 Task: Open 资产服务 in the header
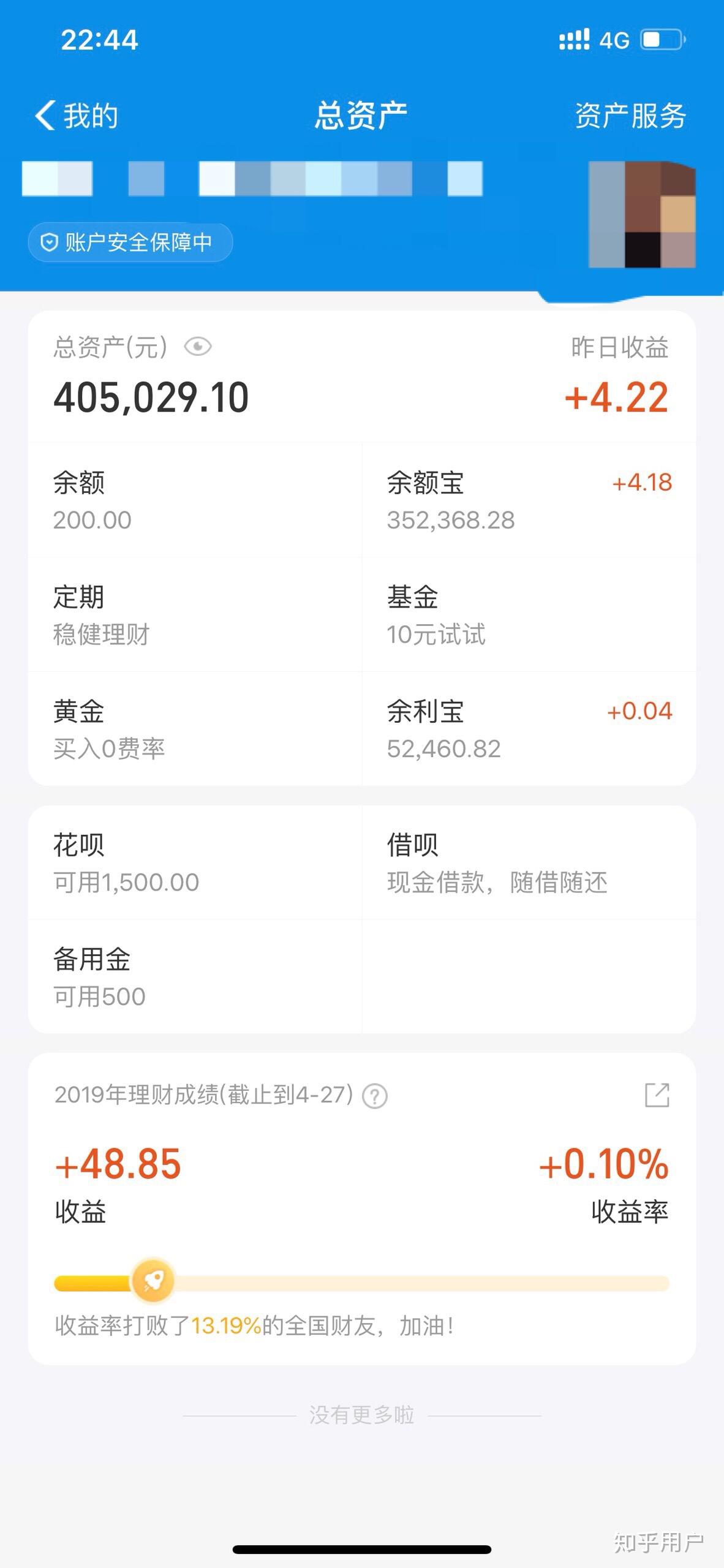coord(630,116)
